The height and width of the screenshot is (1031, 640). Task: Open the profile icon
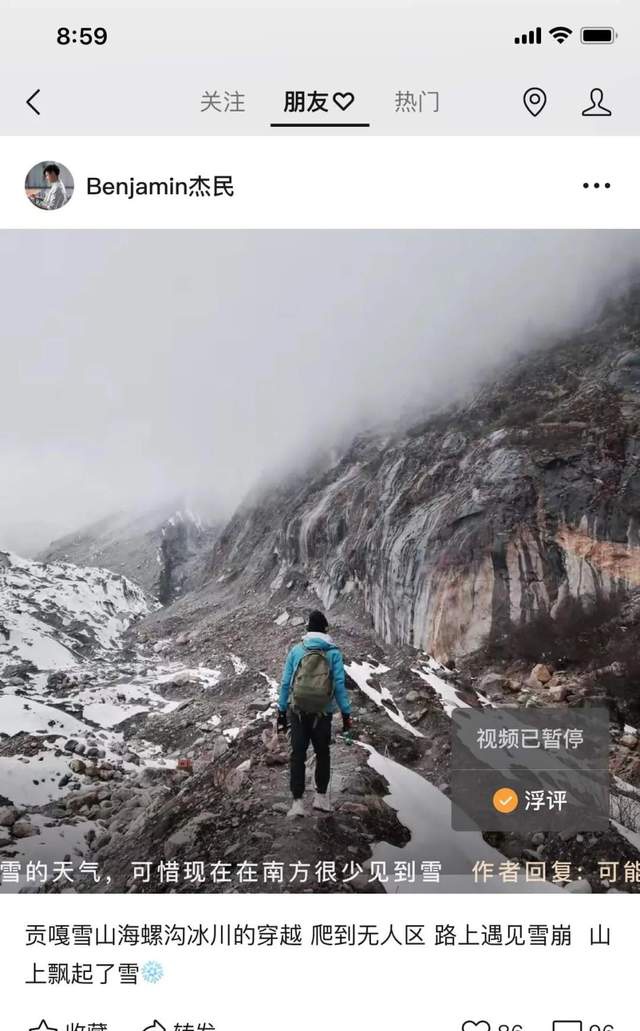click(x=596, y=102)
